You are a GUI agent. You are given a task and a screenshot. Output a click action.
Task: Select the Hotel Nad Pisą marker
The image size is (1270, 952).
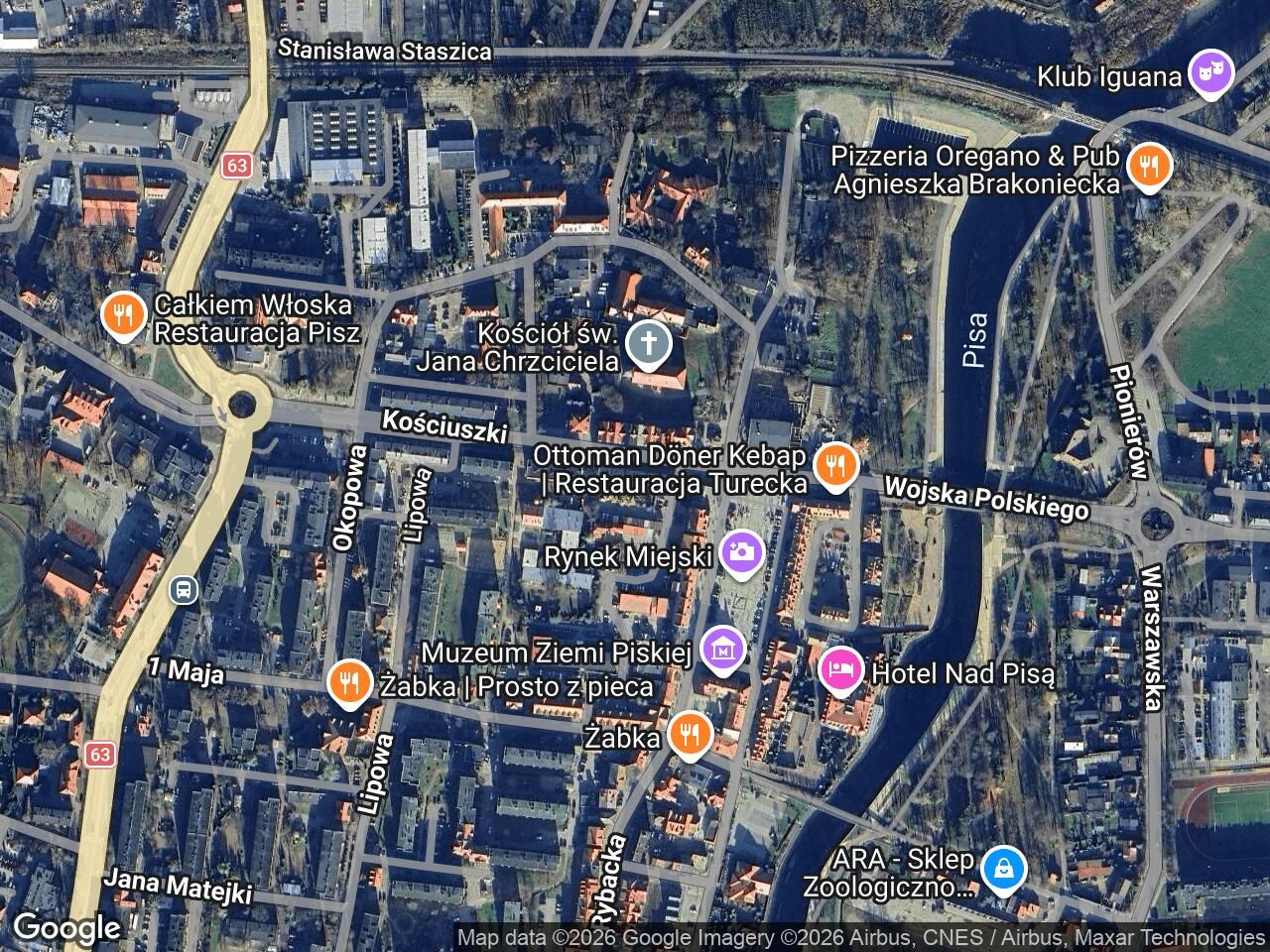click(x=841, y=669)
